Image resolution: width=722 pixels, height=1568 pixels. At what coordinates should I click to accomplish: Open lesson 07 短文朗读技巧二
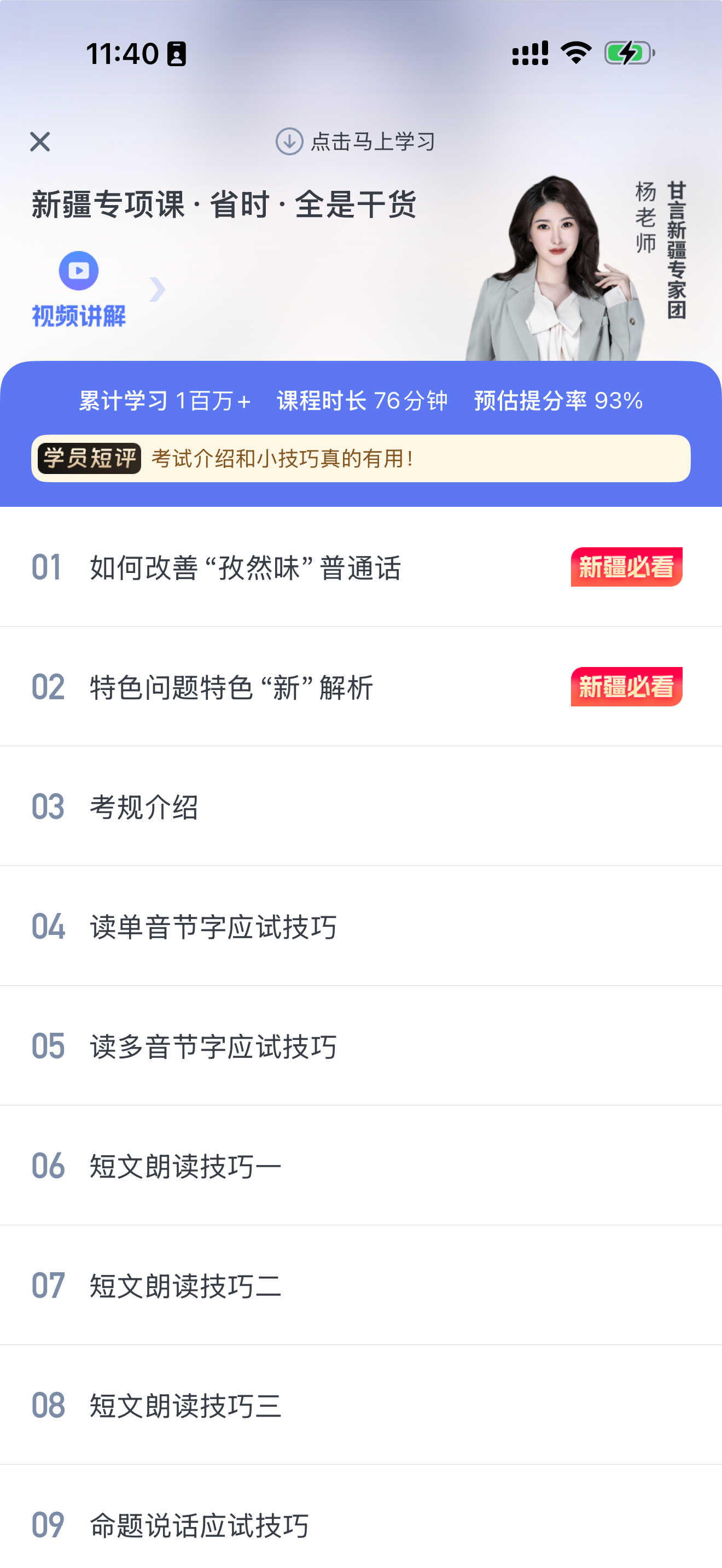tap(185, 1285)
